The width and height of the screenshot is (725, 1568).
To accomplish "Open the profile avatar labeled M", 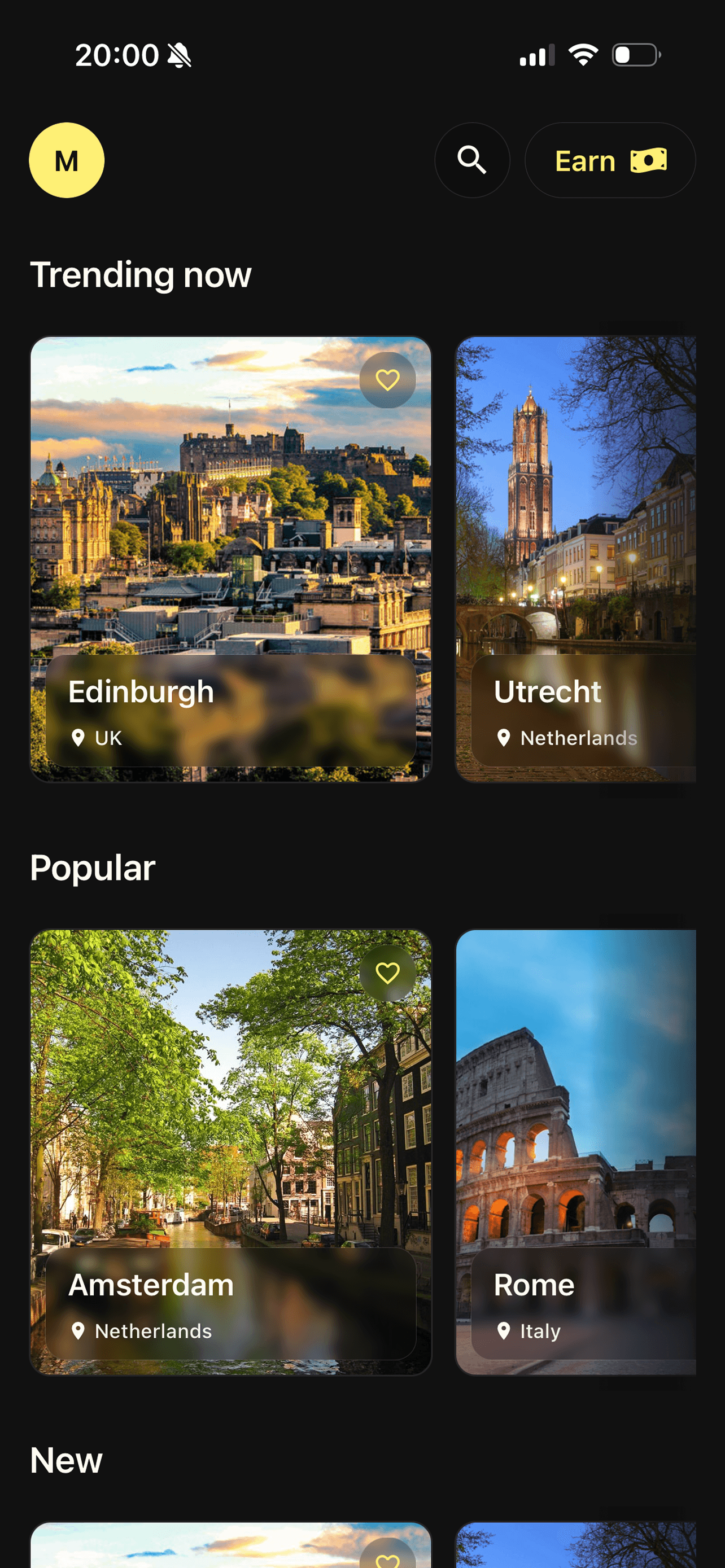I will tap(67, 160).
